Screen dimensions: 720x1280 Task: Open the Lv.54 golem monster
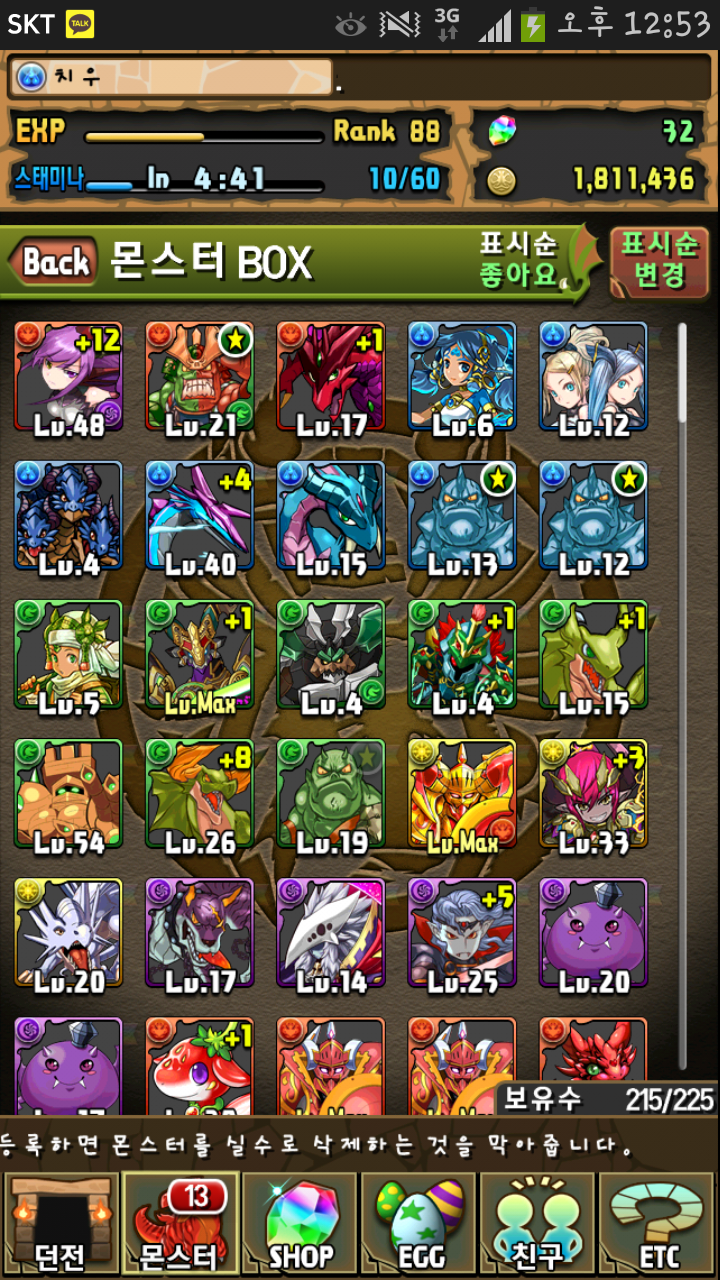68,794
